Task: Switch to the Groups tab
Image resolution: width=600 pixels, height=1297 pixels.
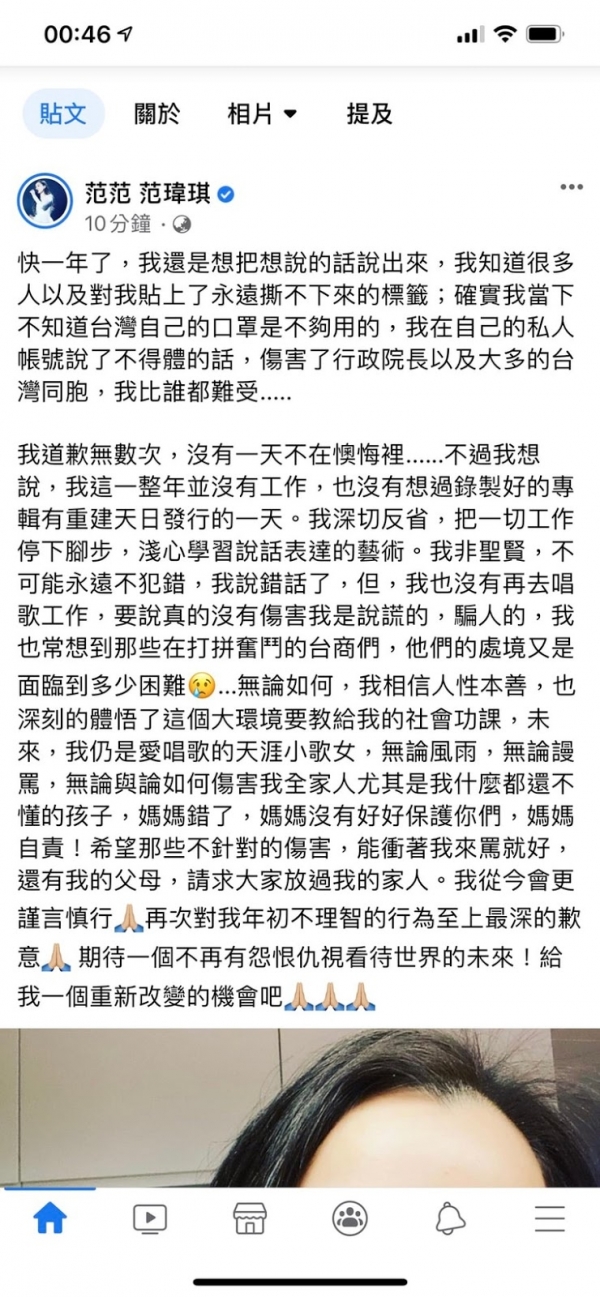Action: 350,1217
